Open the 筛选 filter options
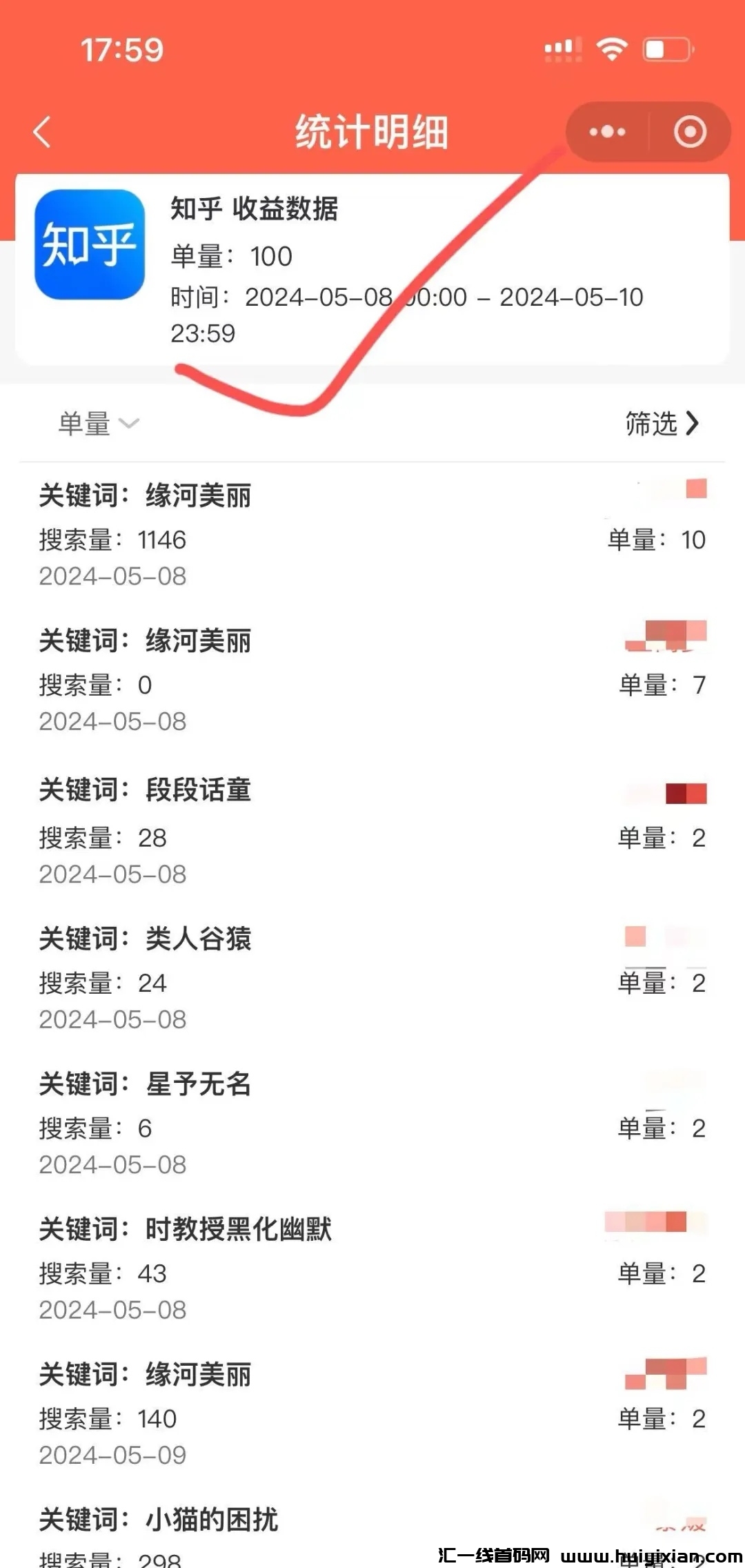Image resolution: width=745 pixels, height=1568 pixels. pyautogui.click(x=662, y=423)
